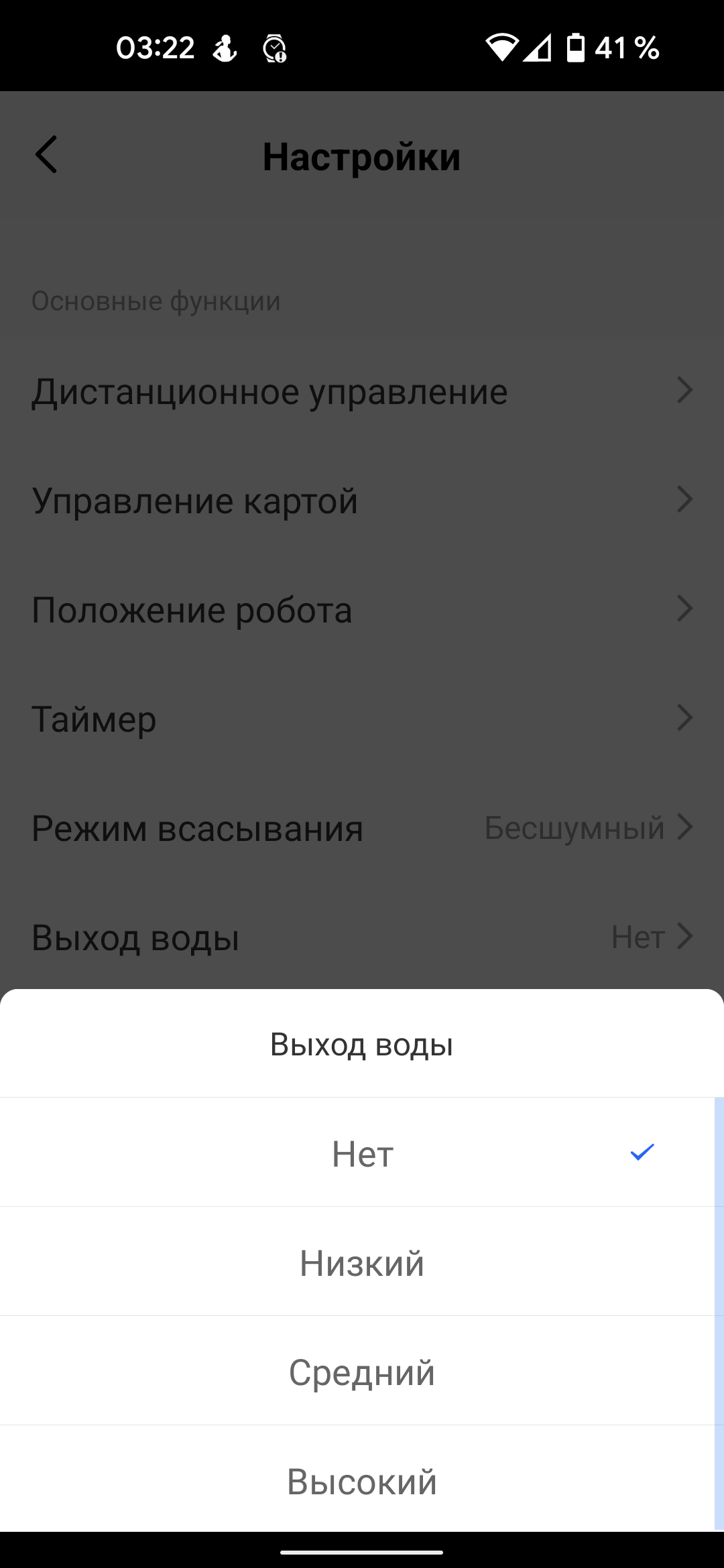
Task: Open Дистанционное управление
Action: (x=362, y=391)
